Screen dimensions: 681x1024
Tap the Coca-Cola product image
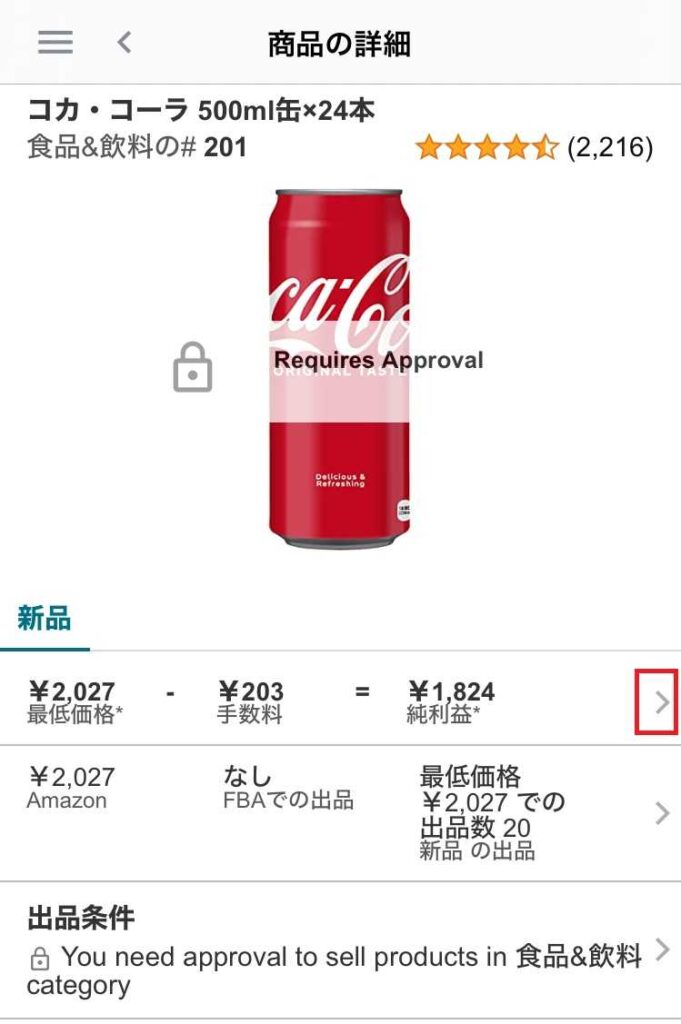(x=338, y=368)
